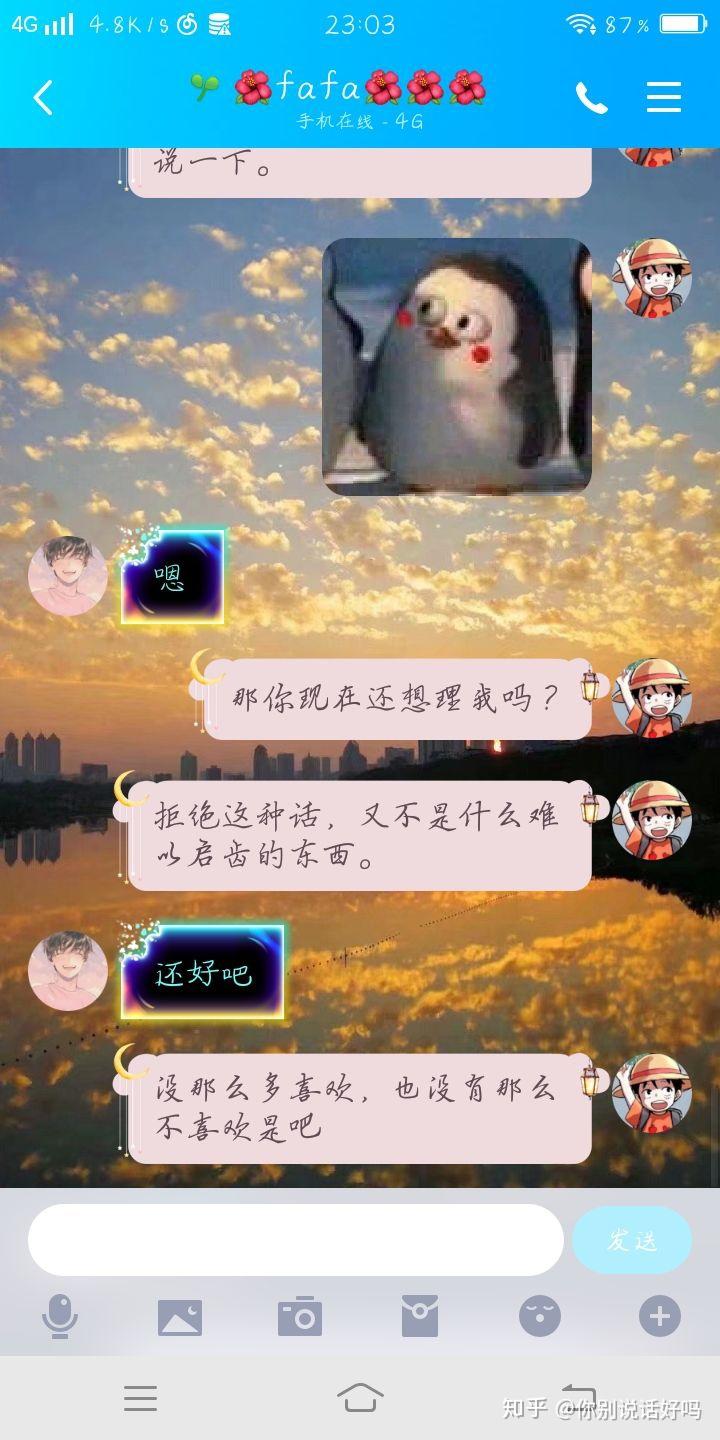
Task: Open system recent apps menu
Action: [140, 1398]
